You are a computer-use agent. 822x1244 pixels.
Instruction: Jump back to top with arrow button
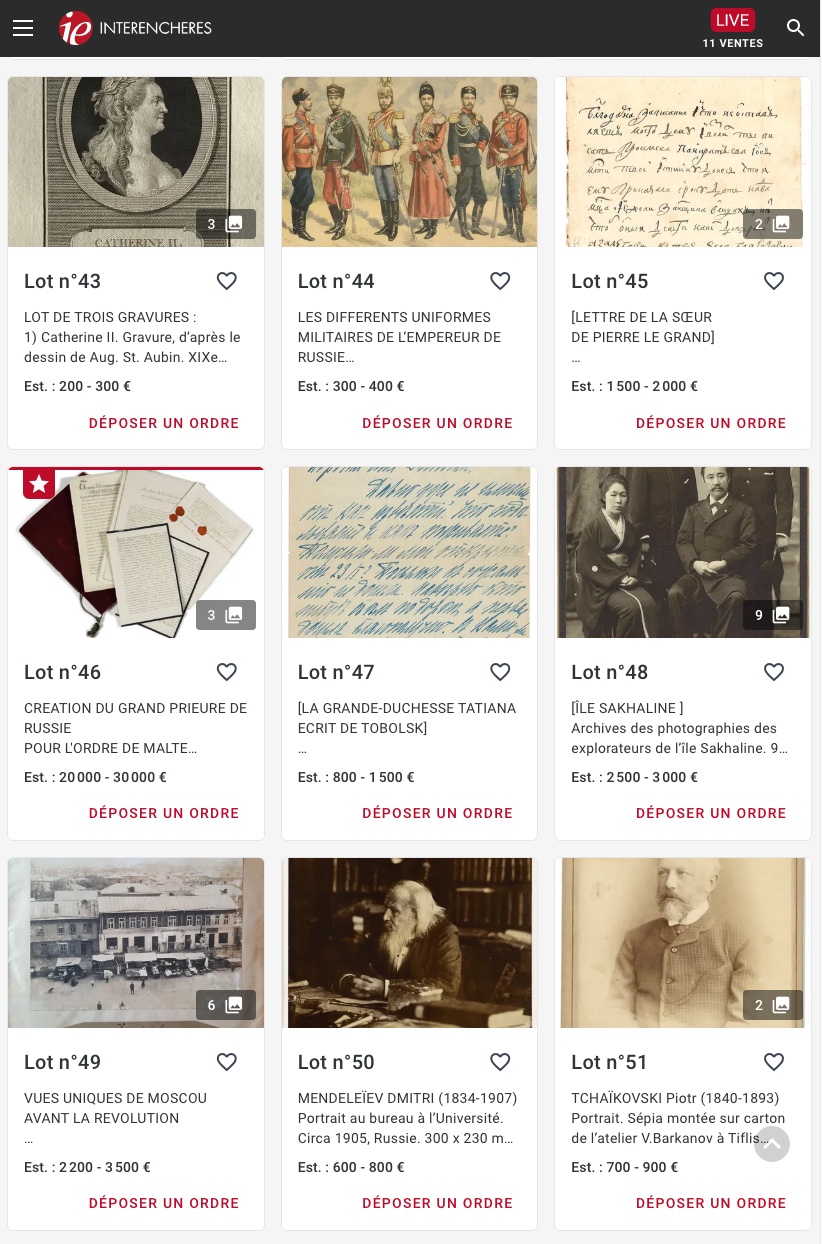coord(772,1144)
